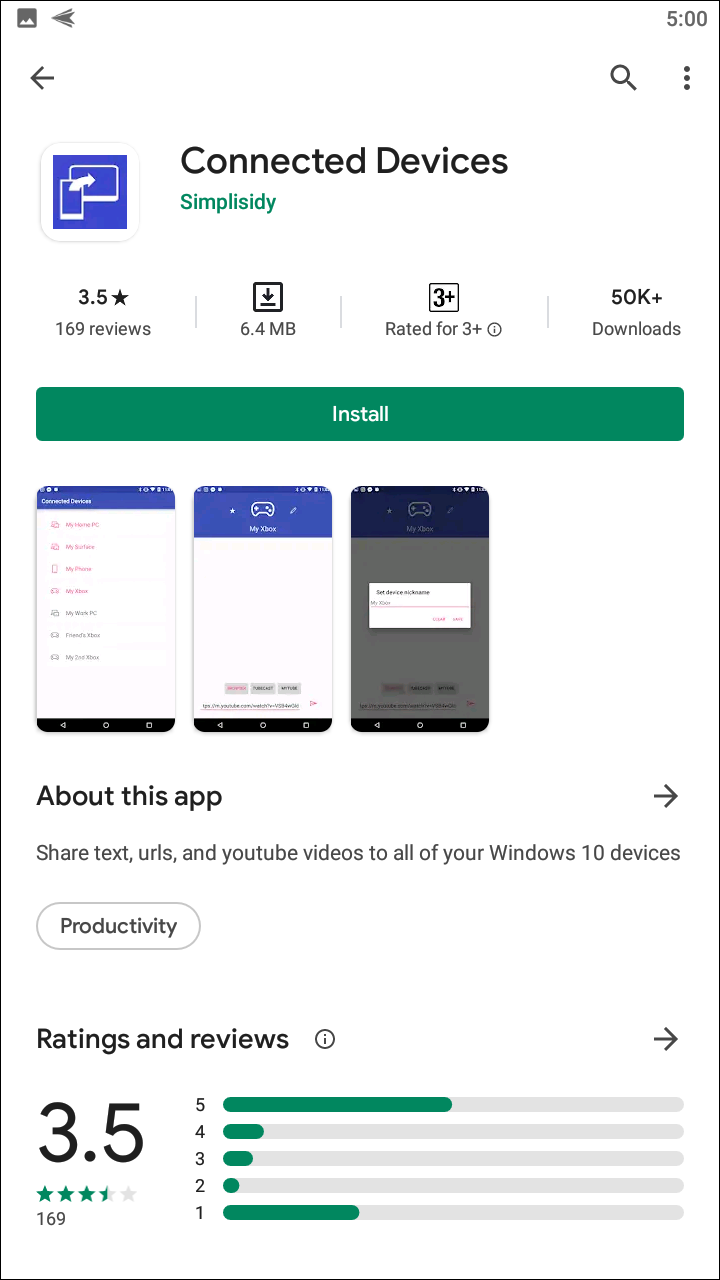Show ratings and reviews info icon
720x1280 pixels.
coord(324,1039)
